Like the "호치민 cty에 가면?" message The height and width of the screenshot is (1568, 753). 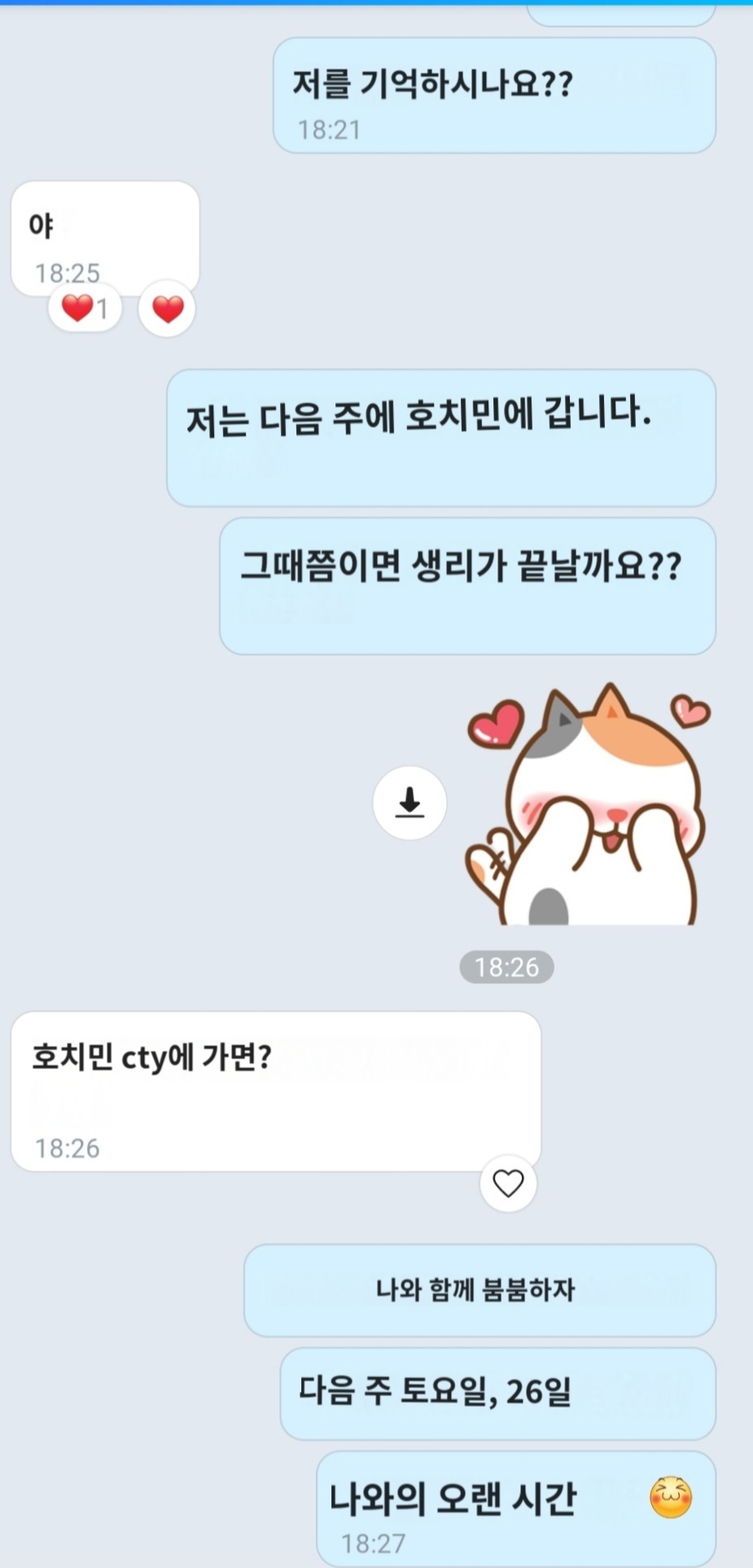coord(508,1183)
